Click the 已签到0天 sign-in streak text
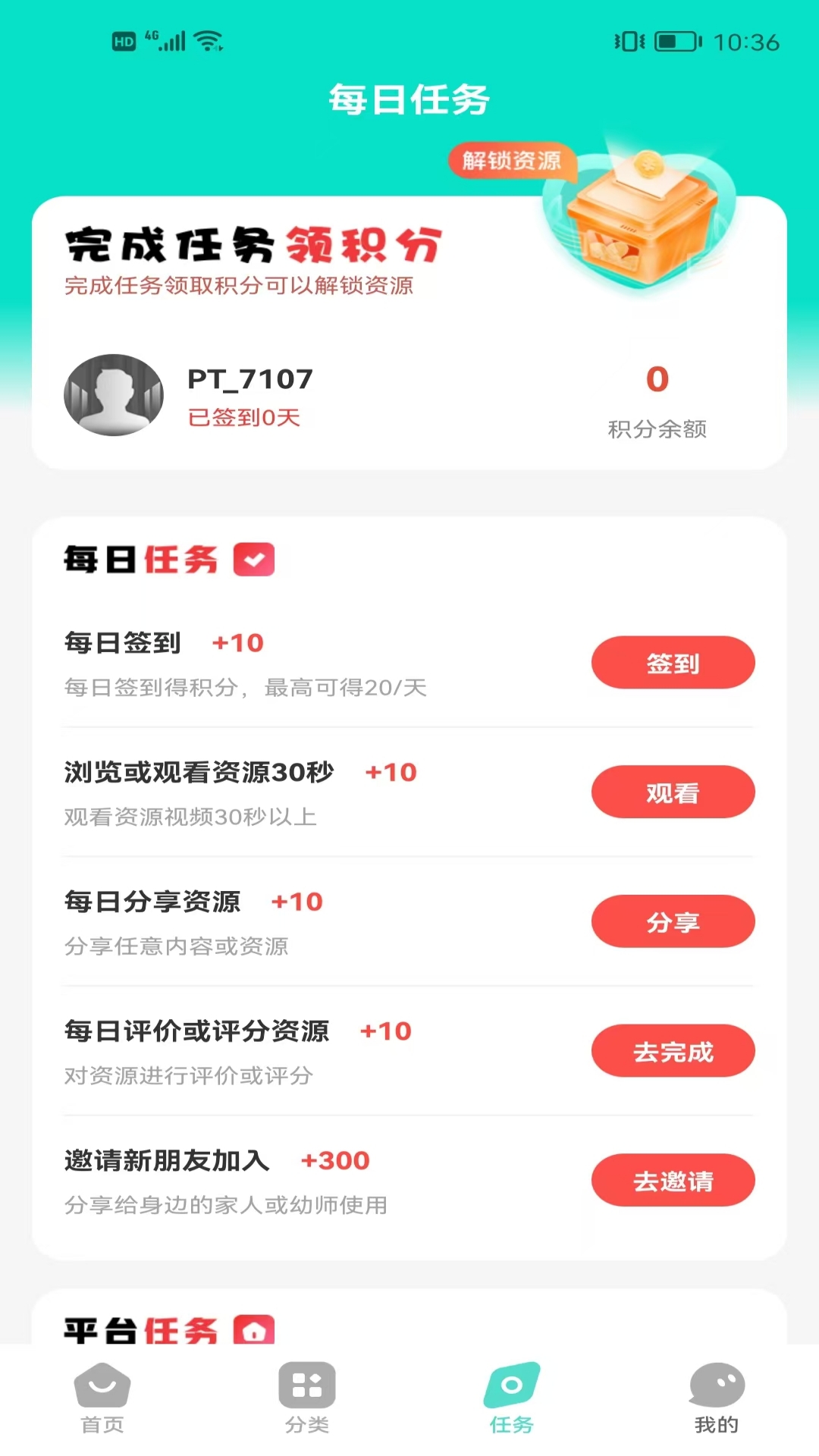 pos(246,418)
